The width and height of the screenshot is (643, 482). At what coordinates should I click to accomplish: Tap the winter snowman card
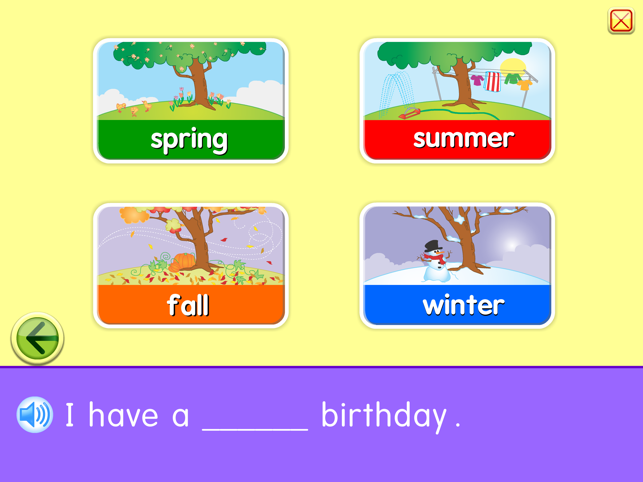point(457,266)
